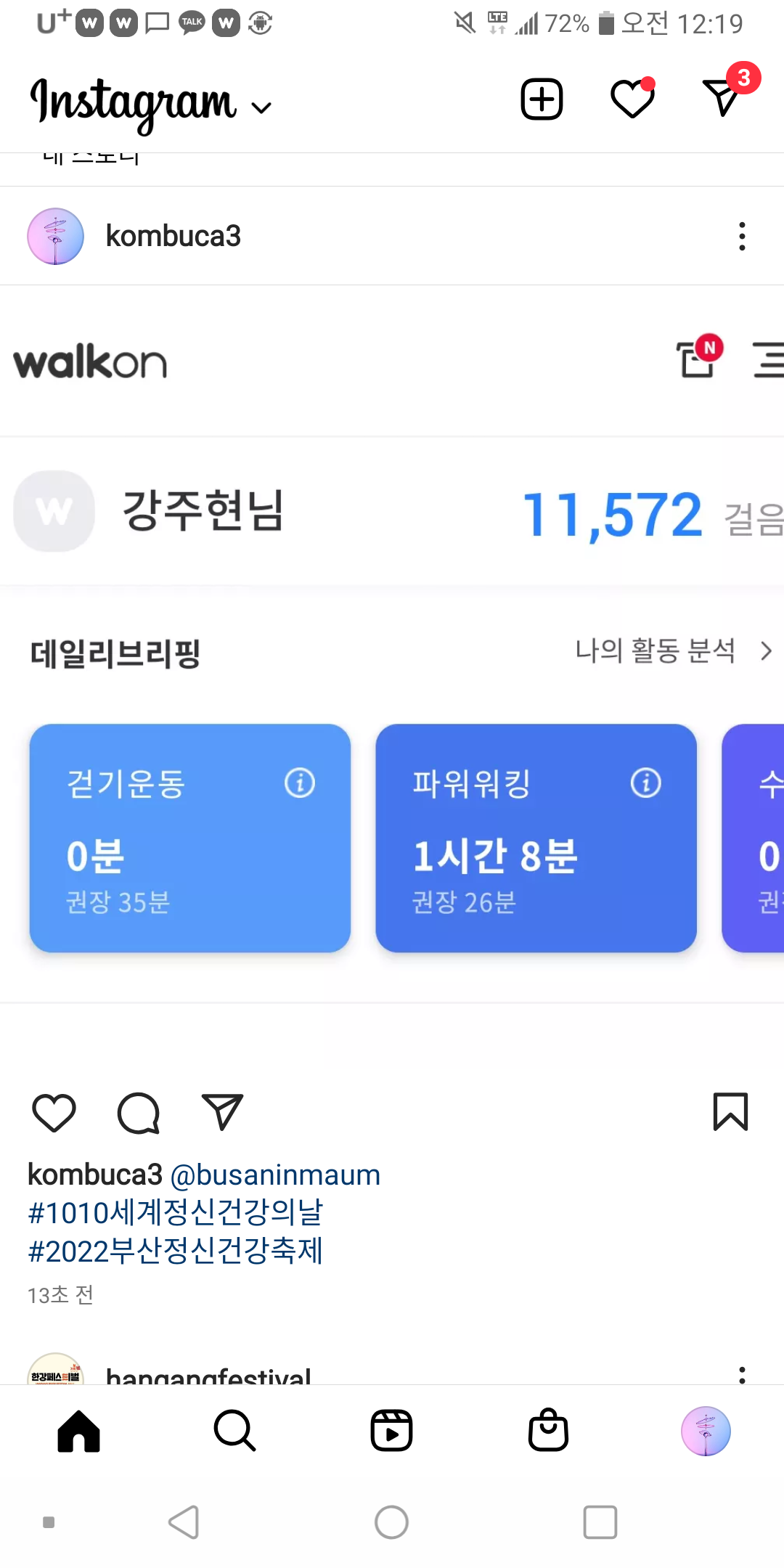Image resolution: width=784 pixels, height=1568 pixels.
Task: Open overflow menu on kombuca3's post
Action: [x=741, y=237]
